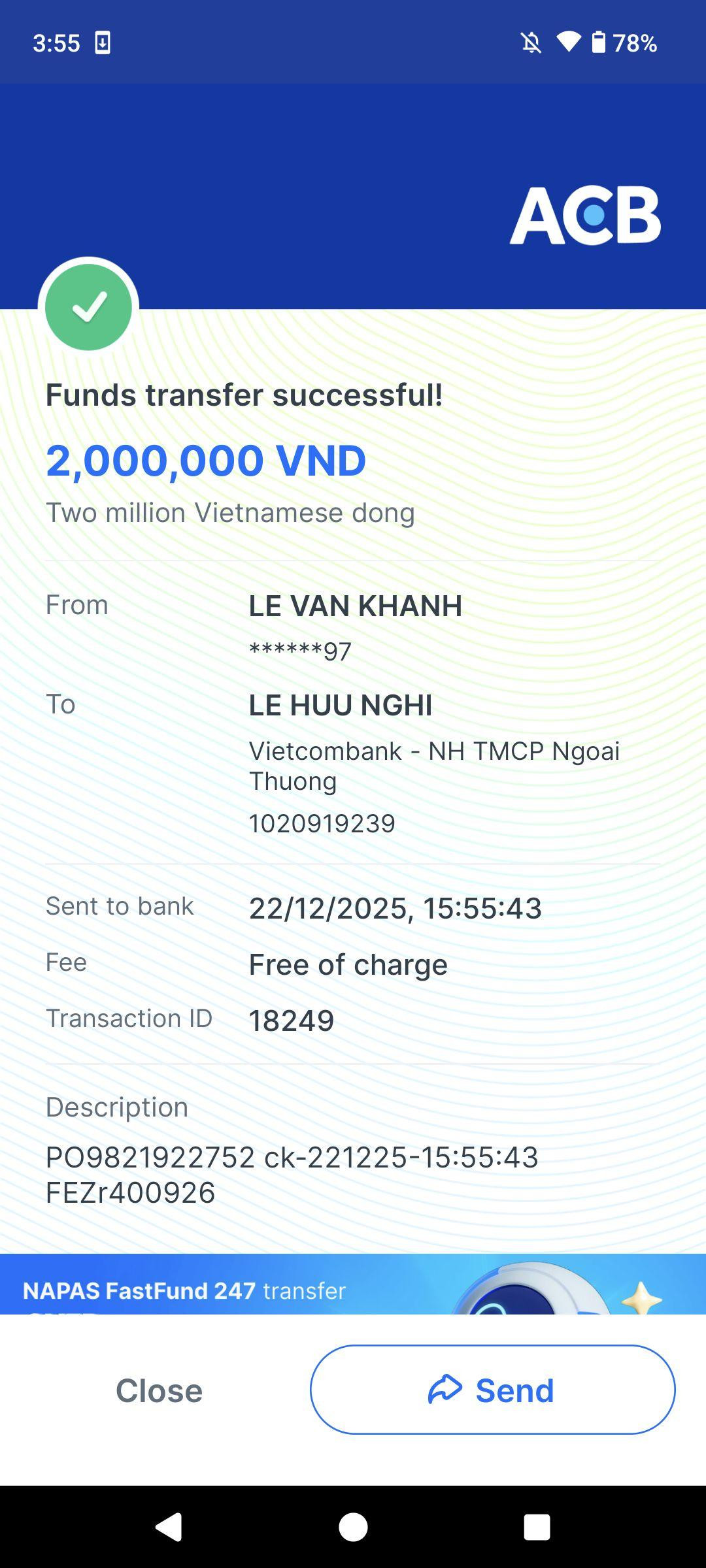Go to the home screen

pos(353,1527)
